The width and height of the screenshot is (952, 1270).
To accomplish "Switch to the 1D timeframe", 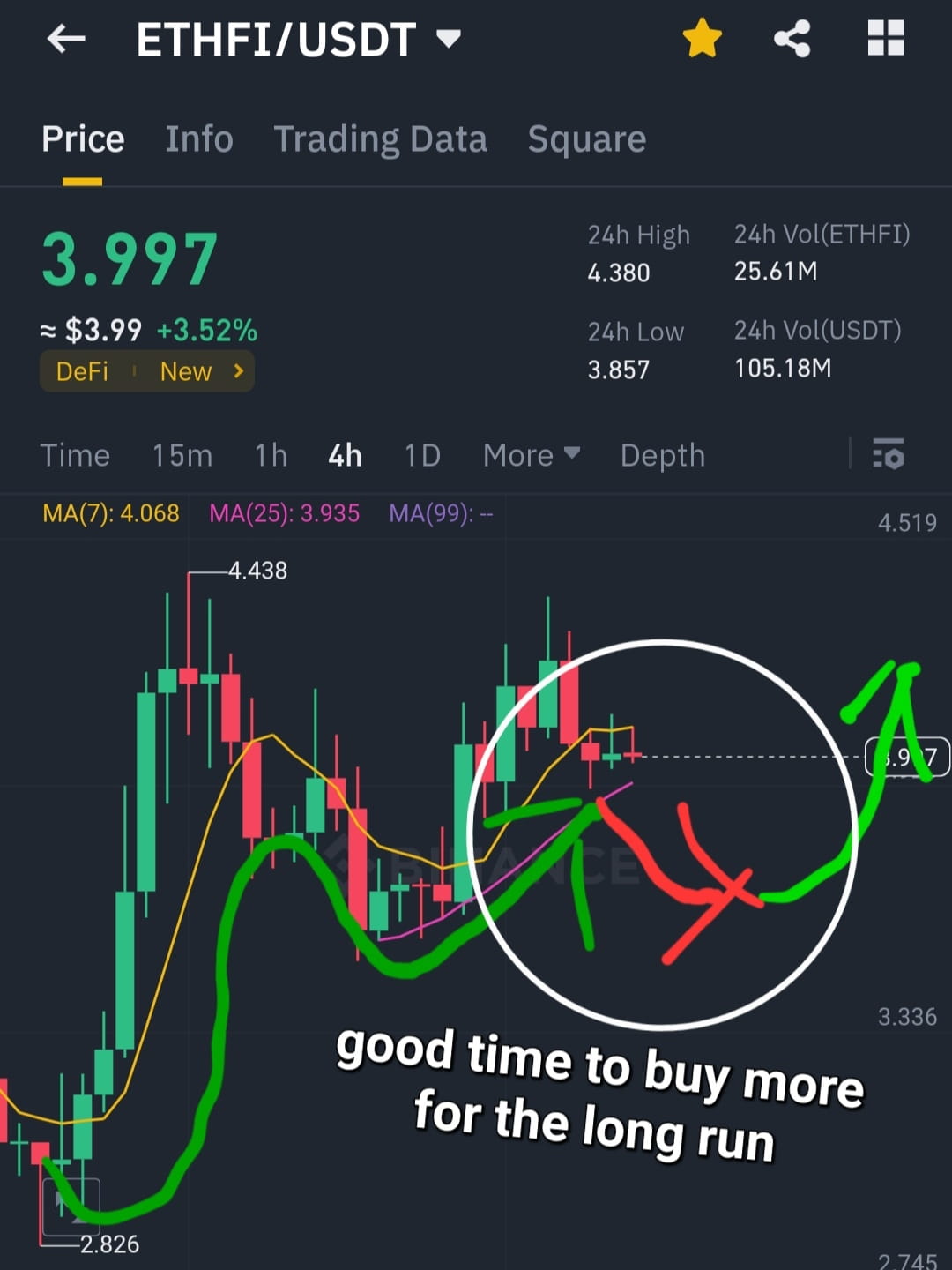I will click(x=421, y=455).
